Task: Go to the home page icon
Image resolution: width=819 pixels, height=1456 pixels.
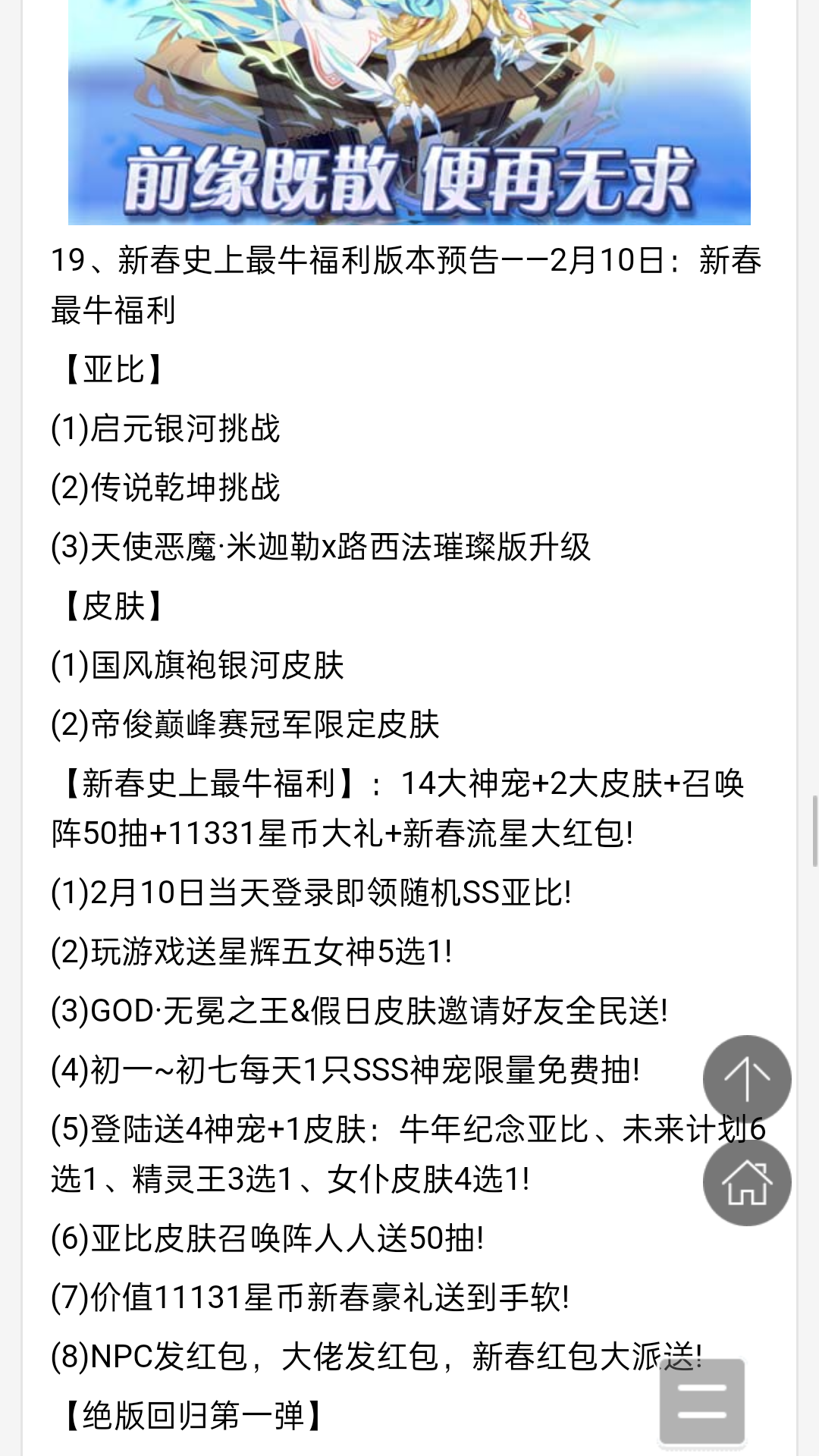Action: [747, 1181]
